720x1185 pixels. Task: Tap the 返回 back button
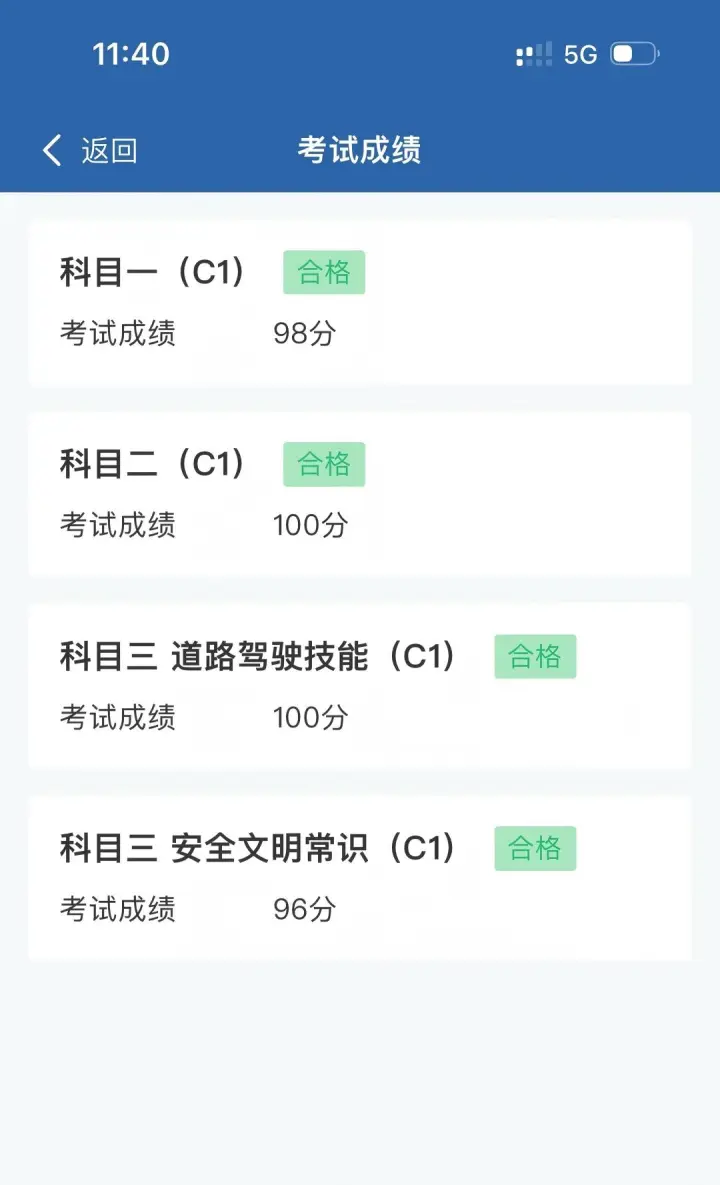click(x=90, y=151)
